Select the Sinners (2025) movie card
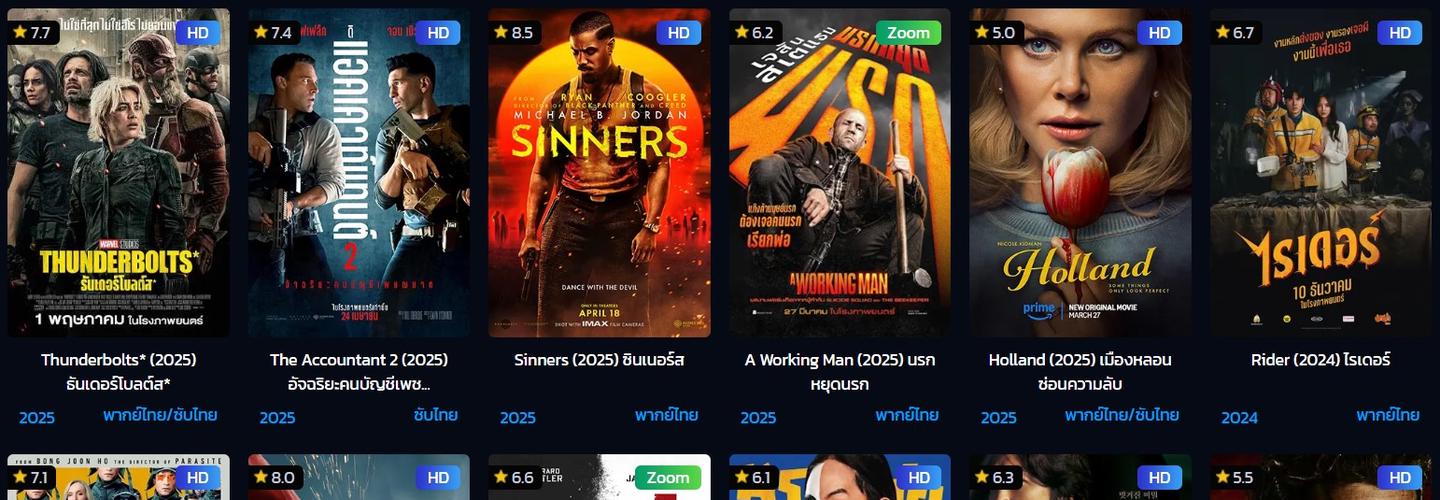 [x=599, y=173]
